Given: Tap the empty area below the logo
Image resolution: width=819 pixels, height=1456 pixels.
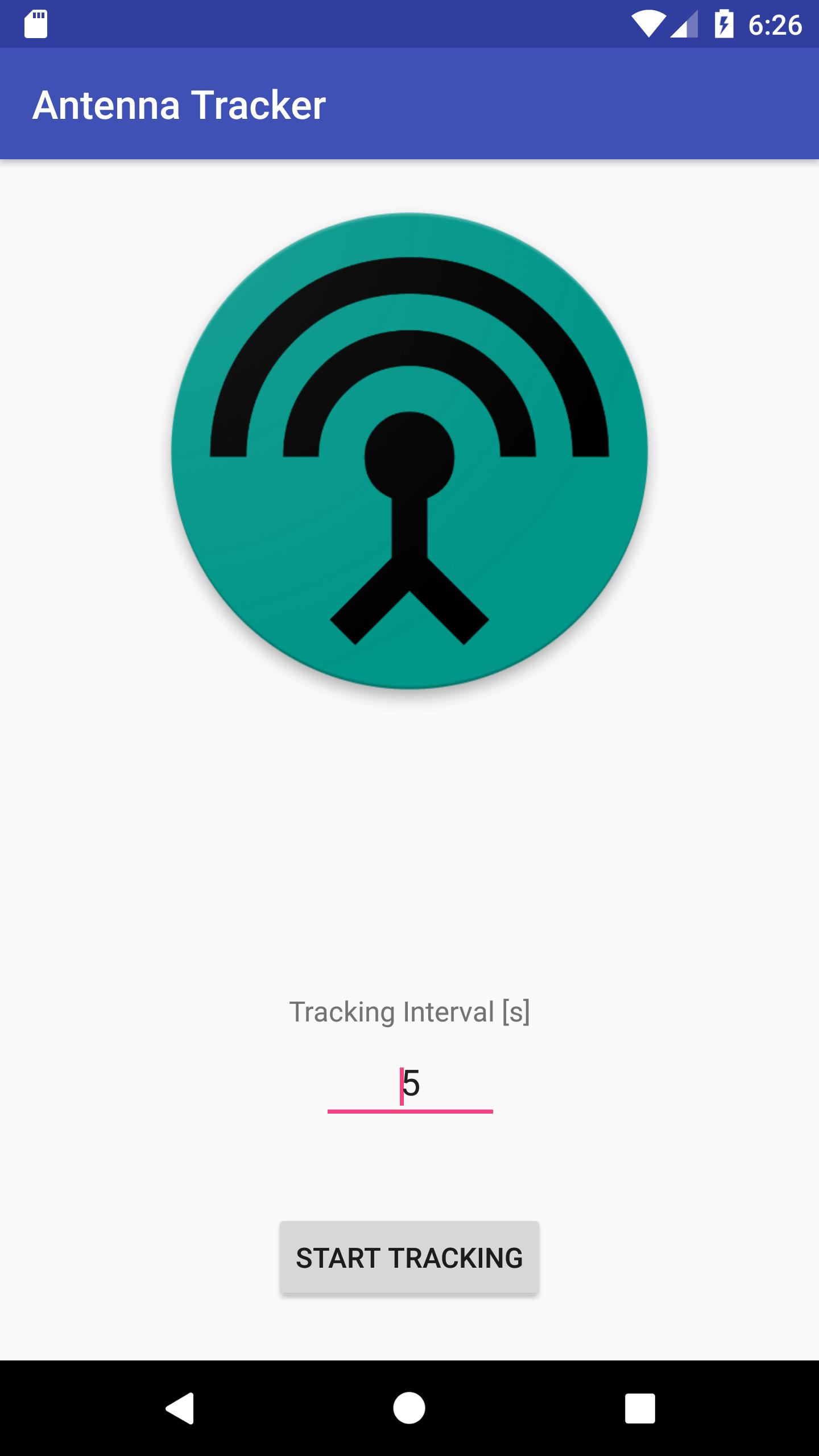Looking at the screenshot, I should [x=408, y=825].
